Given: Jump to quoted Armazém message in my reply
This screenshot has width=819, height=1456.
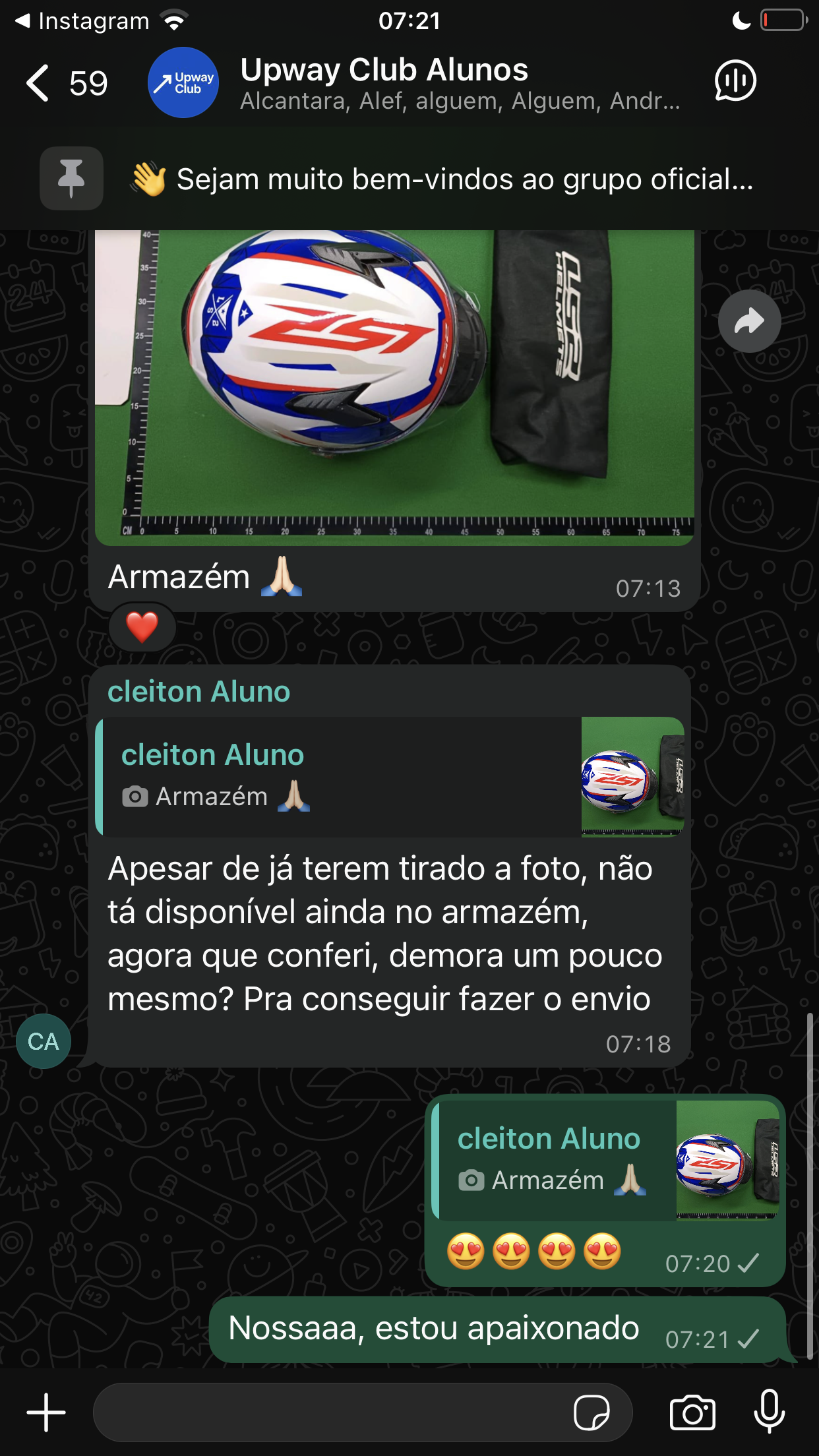Looking at the screenshot, I should 605,1160.
